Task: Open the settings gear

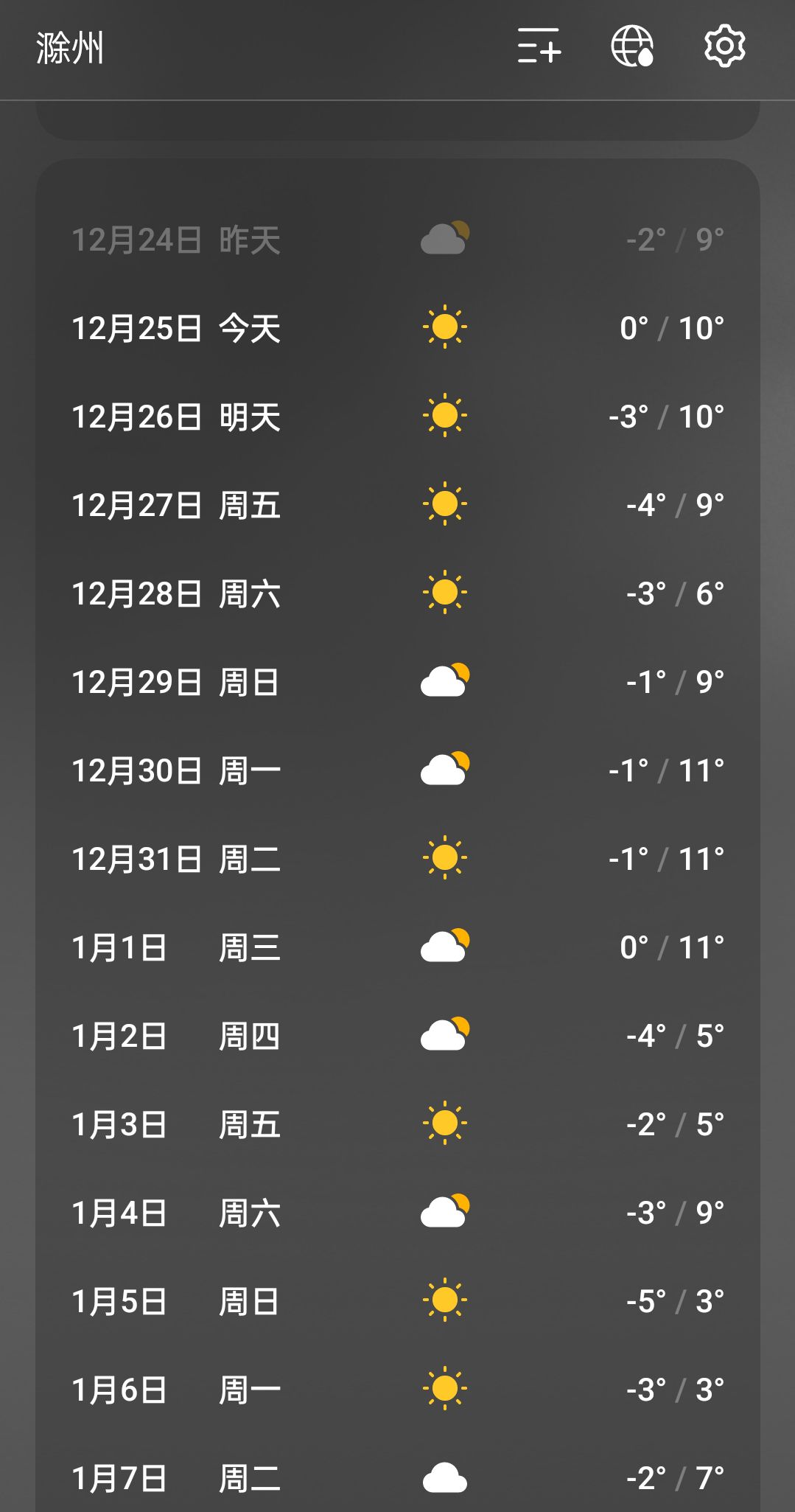Action: click(x=725, y=46)
